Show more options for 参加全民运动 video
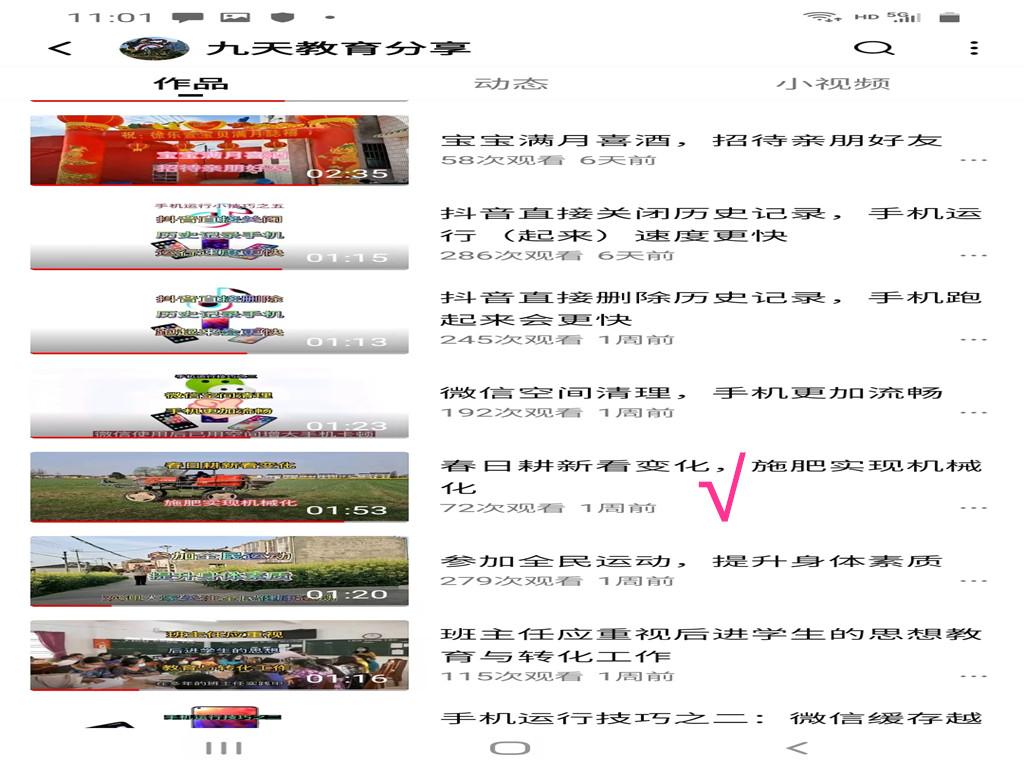1024x768 pixels. [973, 581]
